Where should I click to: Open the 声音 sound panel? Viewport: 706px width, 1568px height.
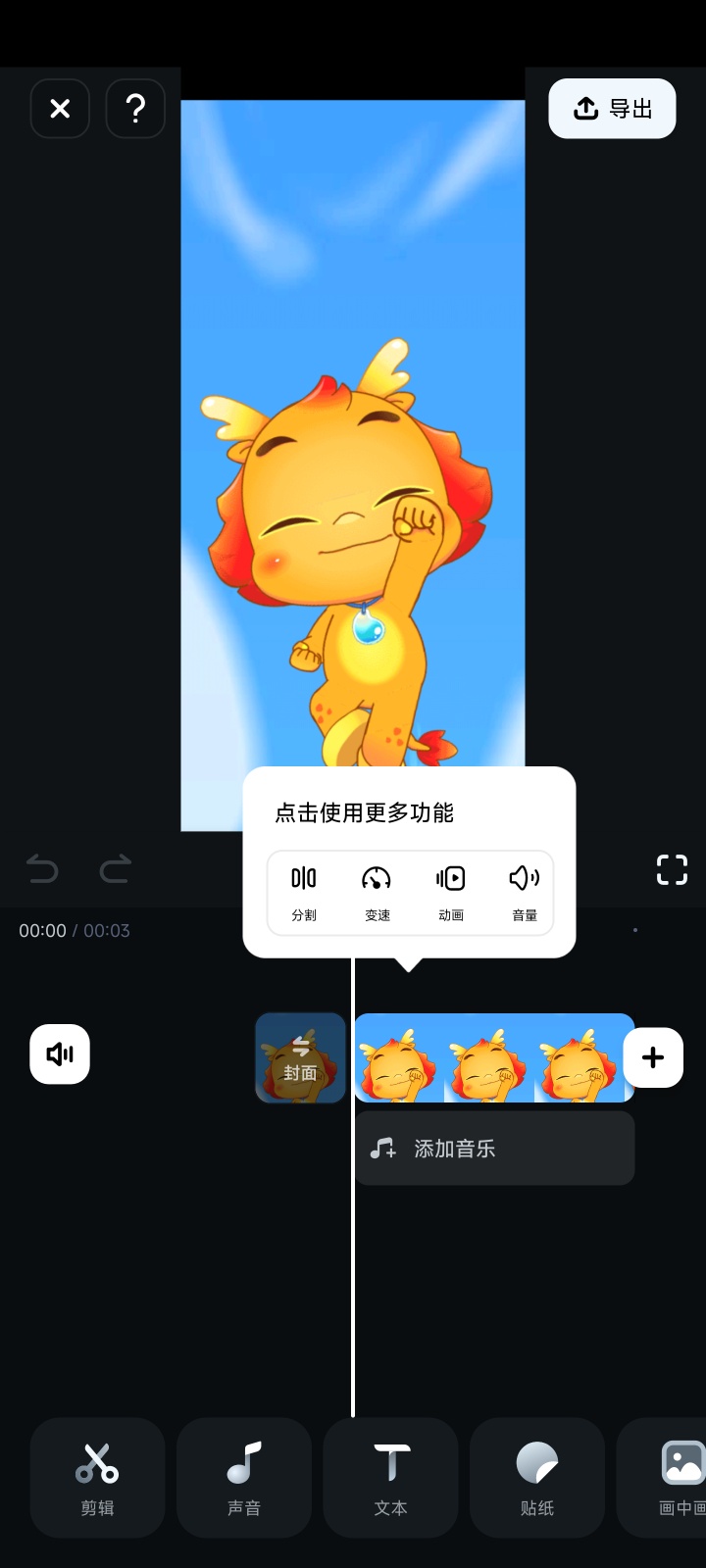[243, 1478]
